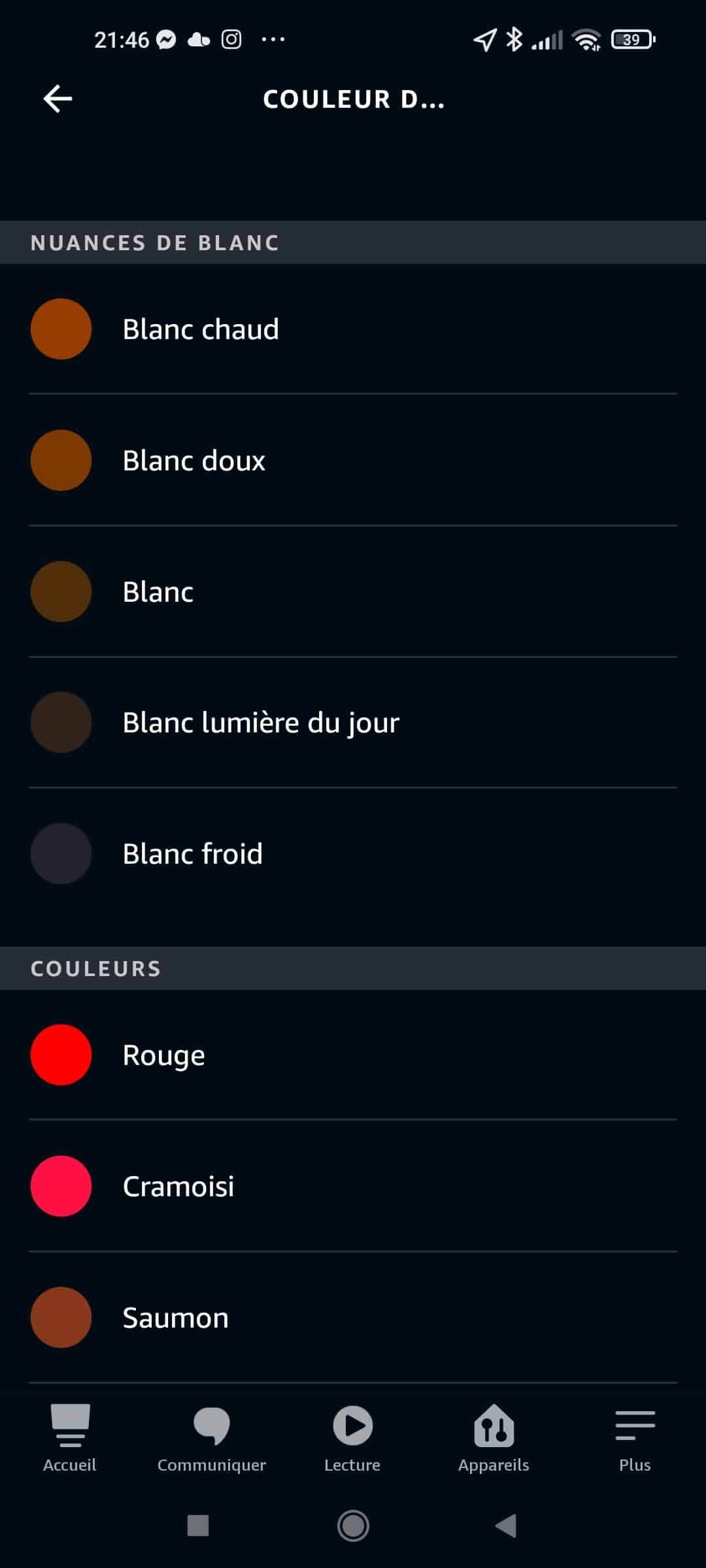Open recent apps with the square button
Screen dimensions: 706x1568
click(x=198, y=1526)
